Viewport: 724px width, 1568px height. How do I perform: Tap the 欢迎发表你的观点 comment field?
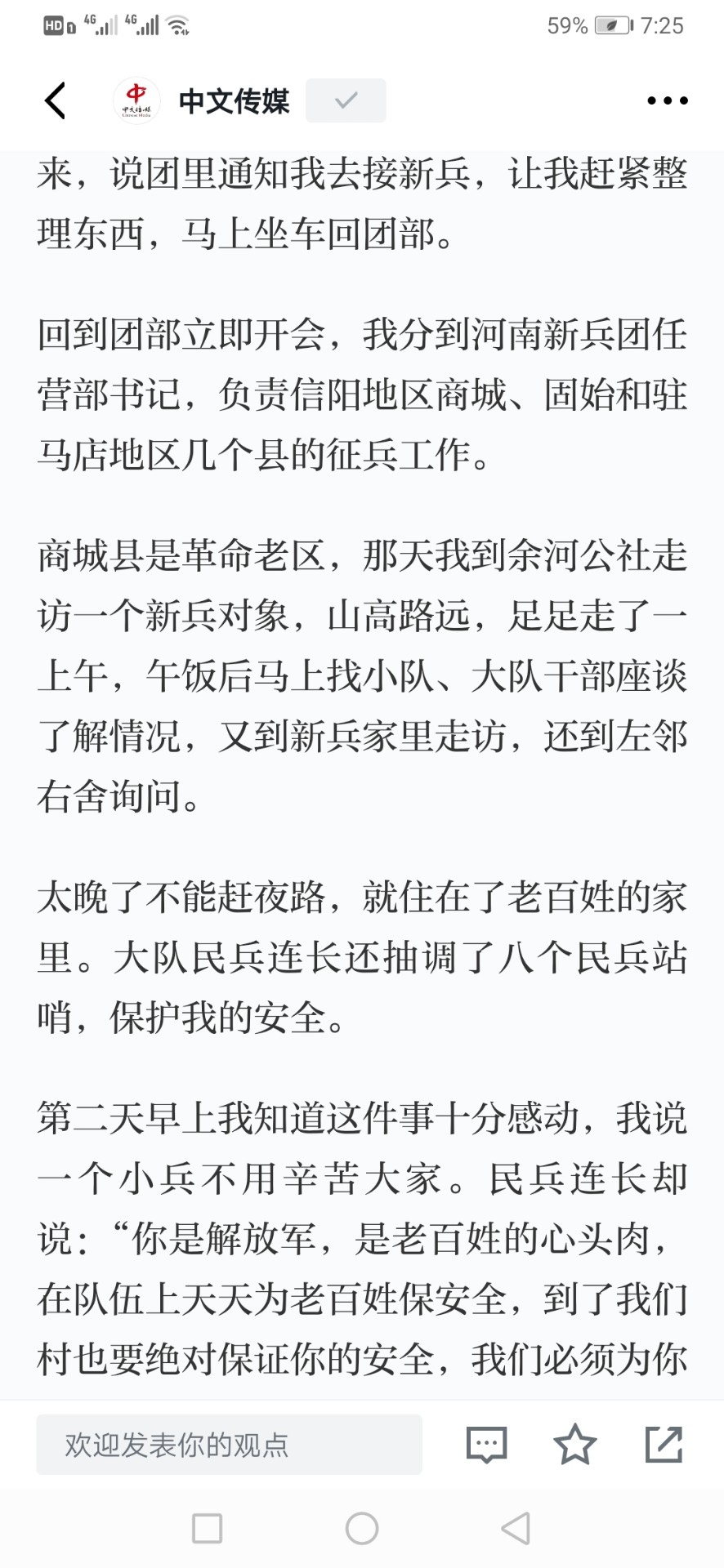(x=229, y=1445)
